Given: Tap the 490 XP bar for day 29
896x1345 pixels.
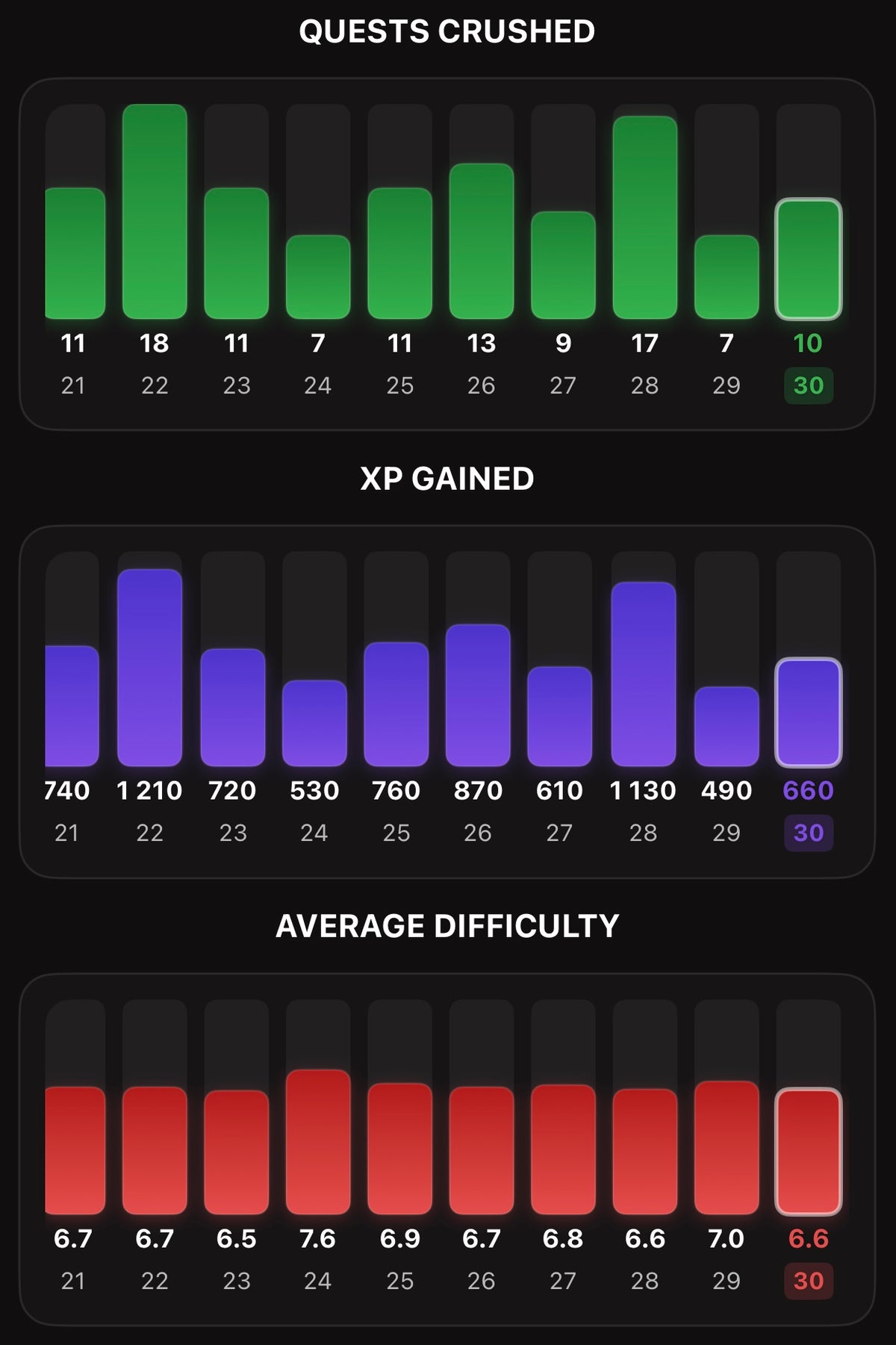Looking at the screenshot, I should click(x=727, y=726).
